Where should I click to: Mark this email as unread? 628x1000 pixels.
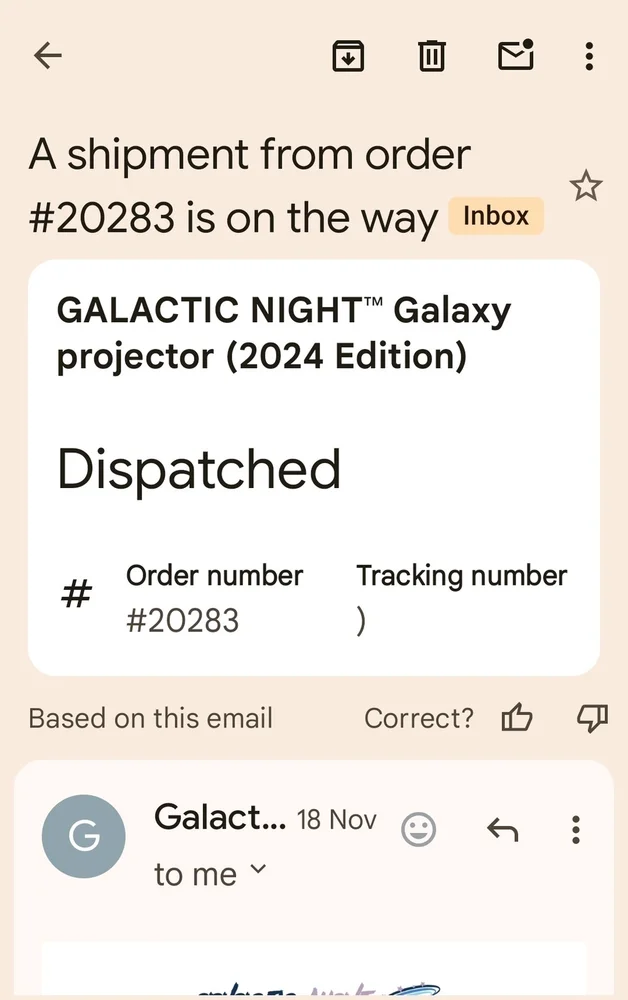click(516, 56)
